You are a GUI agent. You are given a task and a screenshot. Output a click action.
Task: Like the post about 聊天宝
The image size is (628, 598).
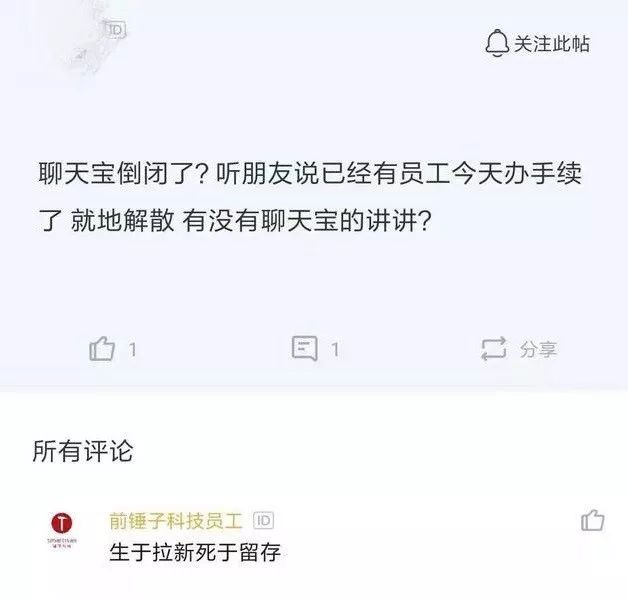point(103,349)
